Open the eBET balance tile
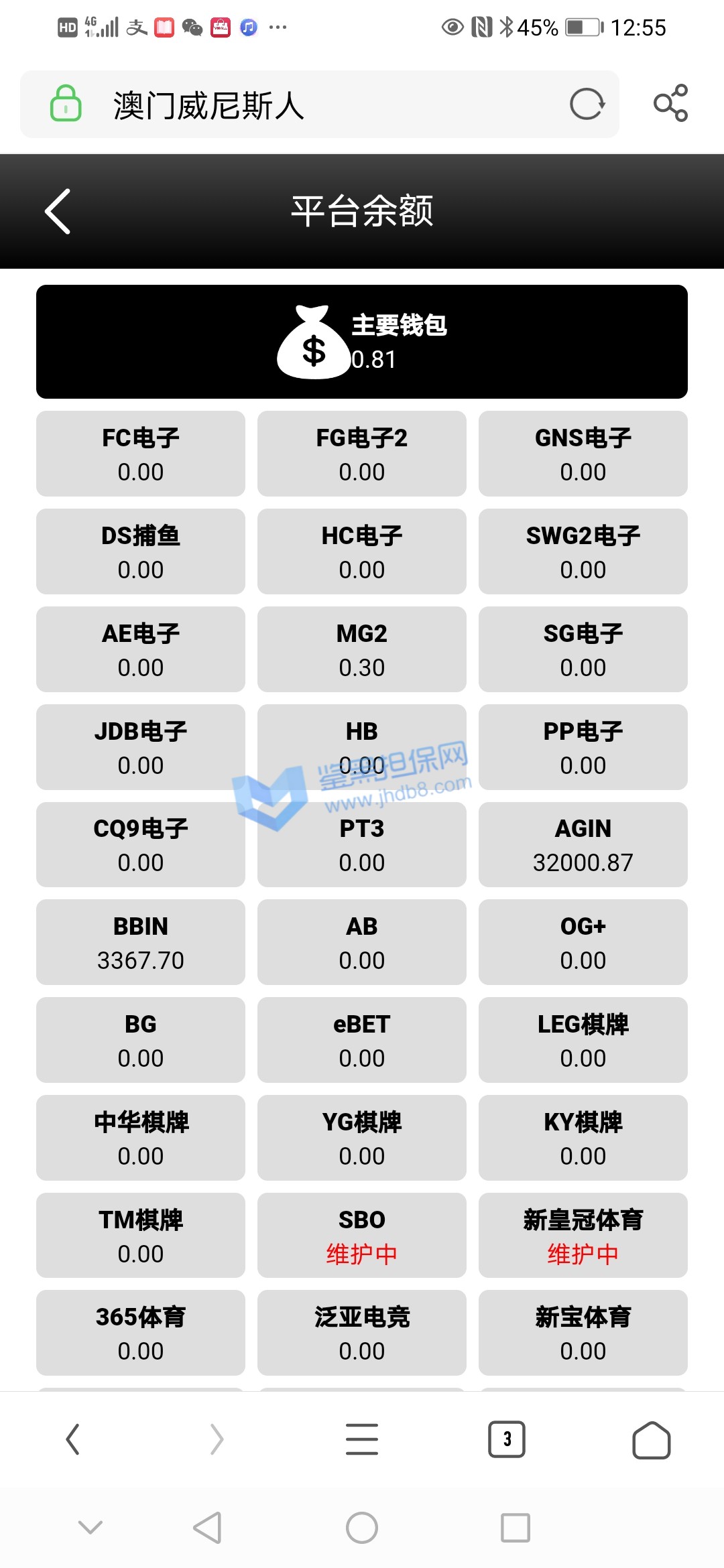The image size is (724, 1568). point(362,1040)
